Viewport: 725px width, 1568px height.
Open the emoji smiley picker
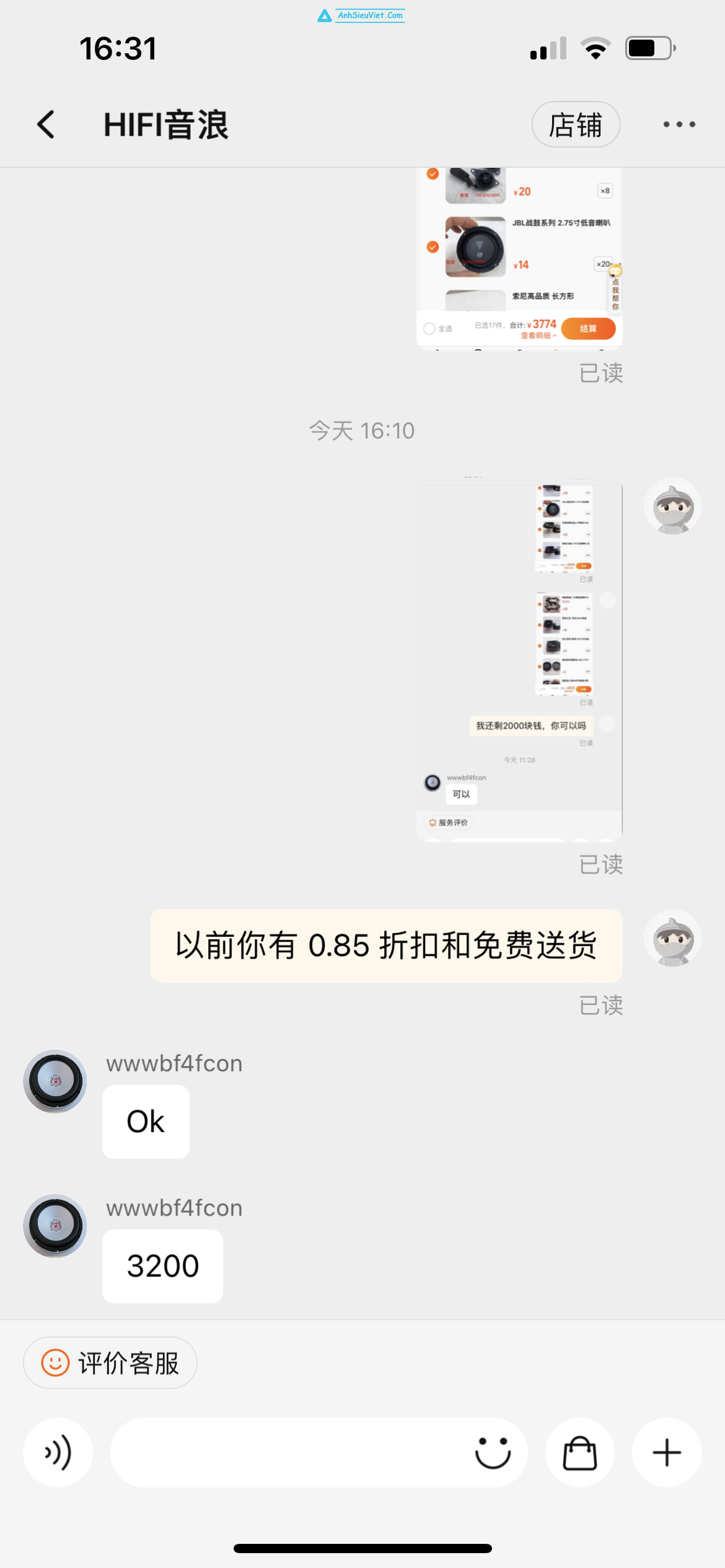[x=493, y=1452]
